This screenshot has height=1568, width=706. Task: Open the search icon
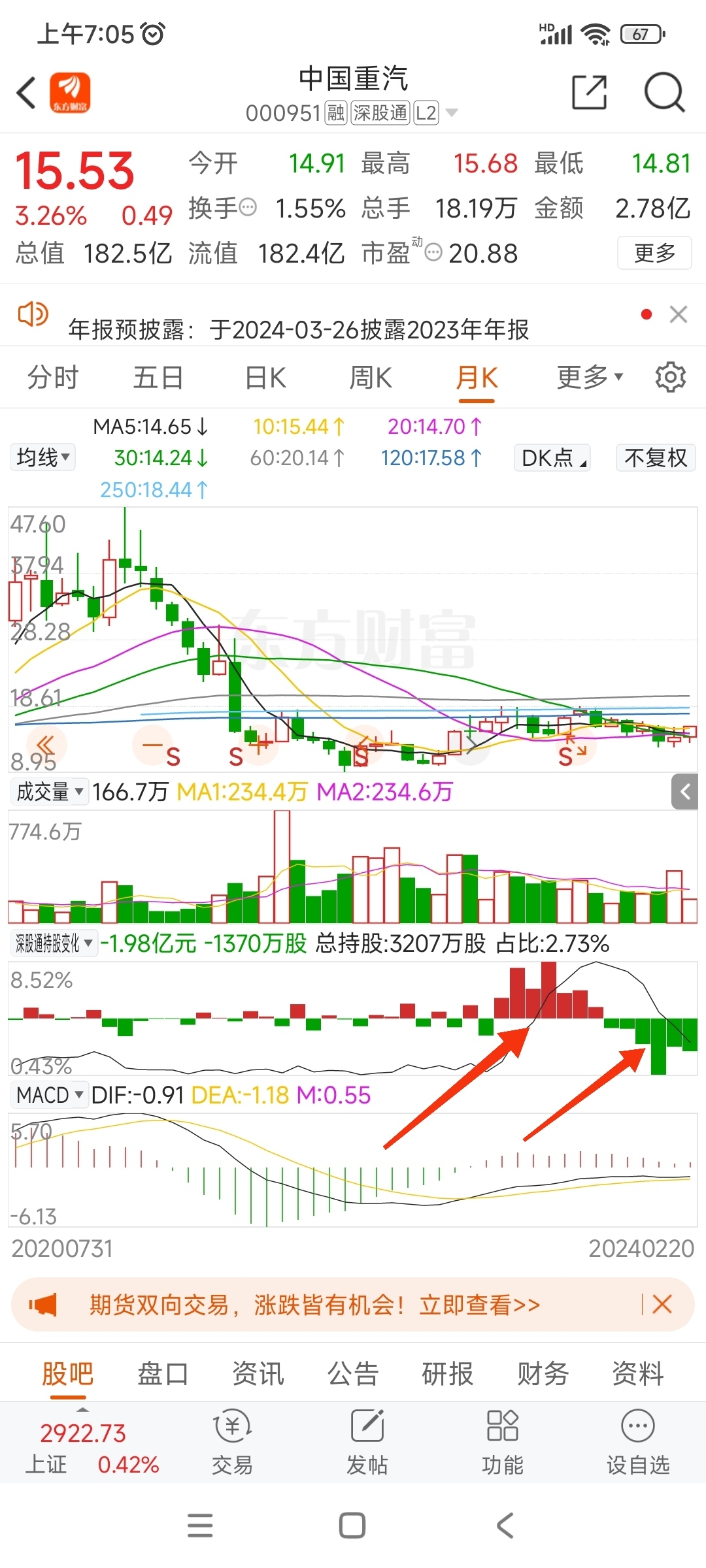(x=664, y=93)
